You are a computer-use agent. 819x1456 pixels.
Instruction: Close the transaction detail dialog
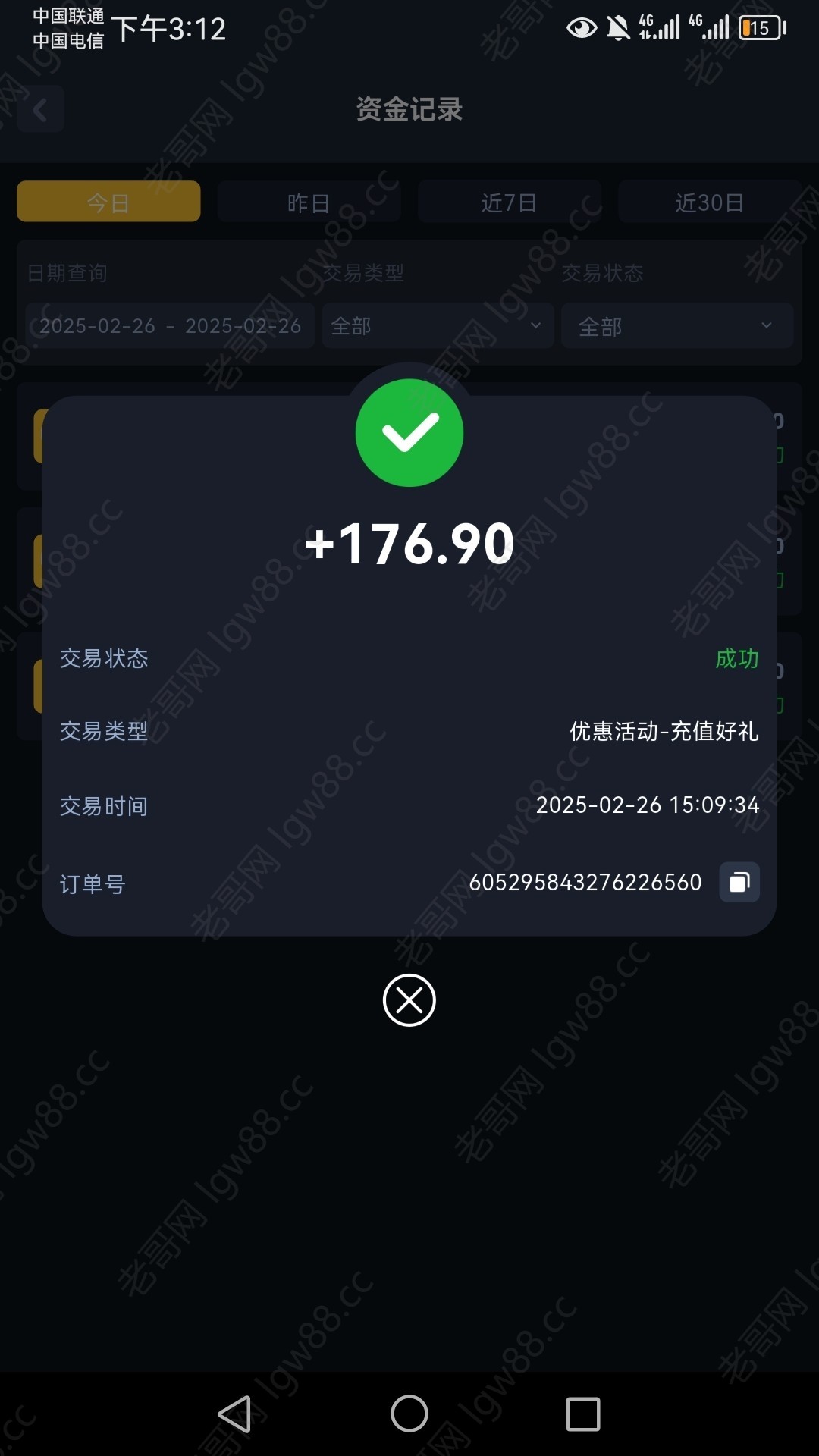(x=409, y=1000)
